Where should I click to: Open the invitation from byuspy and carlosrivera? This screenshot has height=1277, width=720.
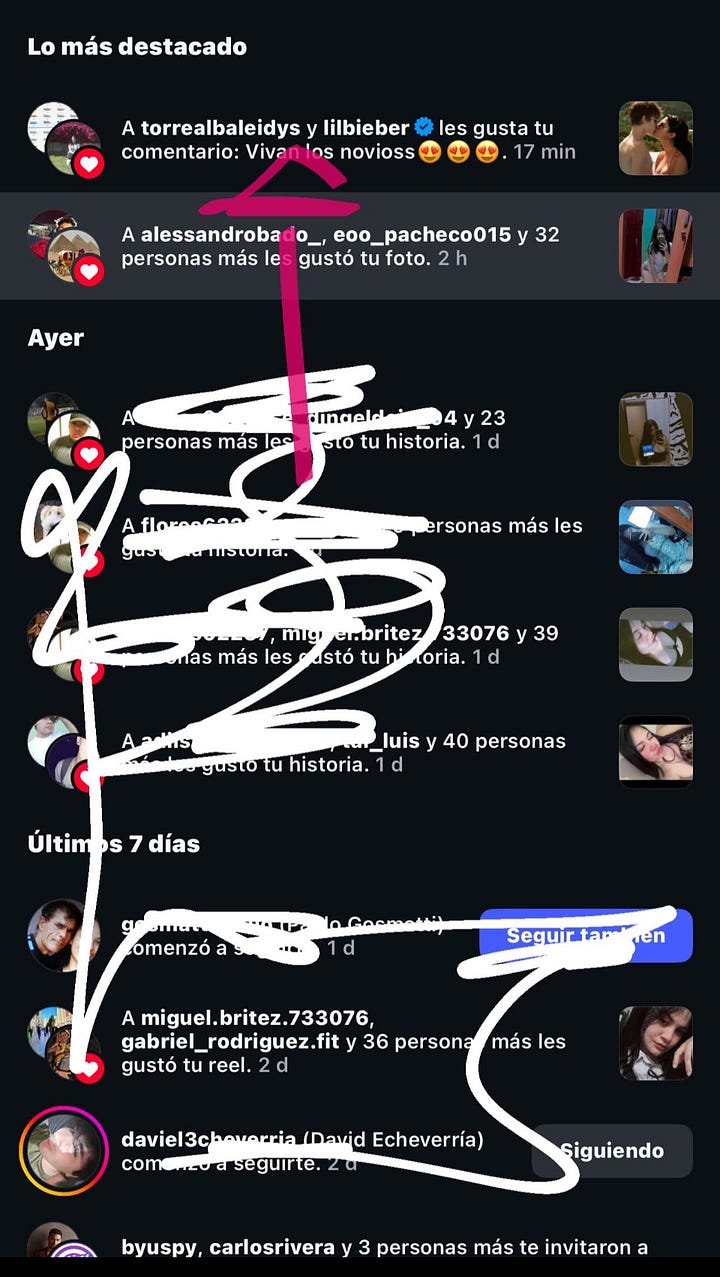[x=380, y=1248]
